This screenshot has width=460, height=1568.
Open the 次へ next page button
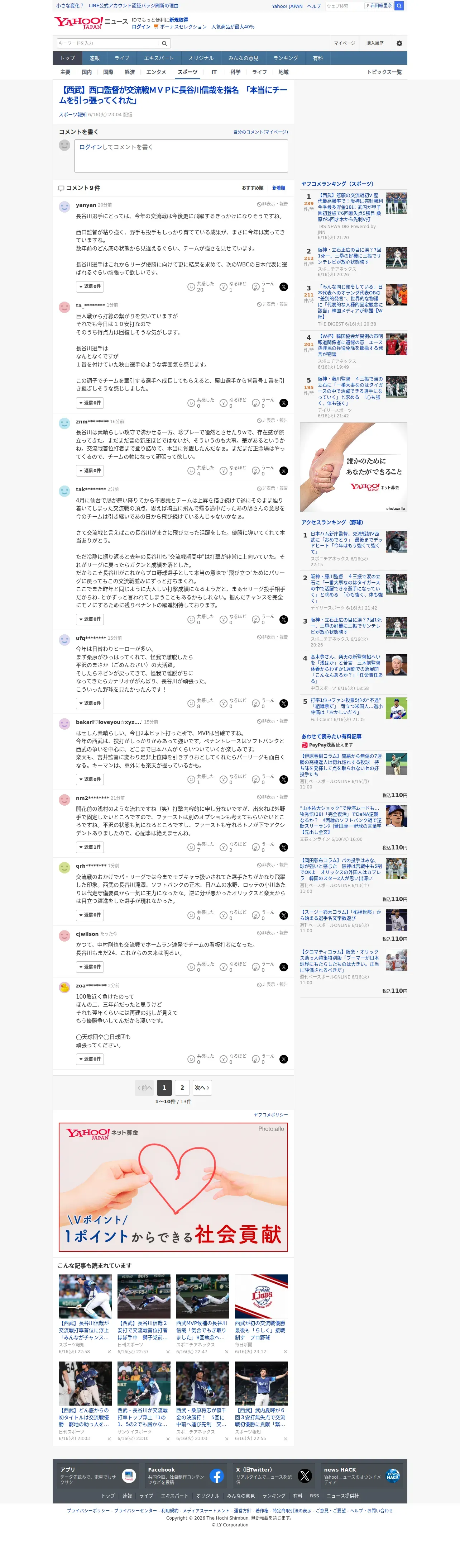click(202, 1088)
